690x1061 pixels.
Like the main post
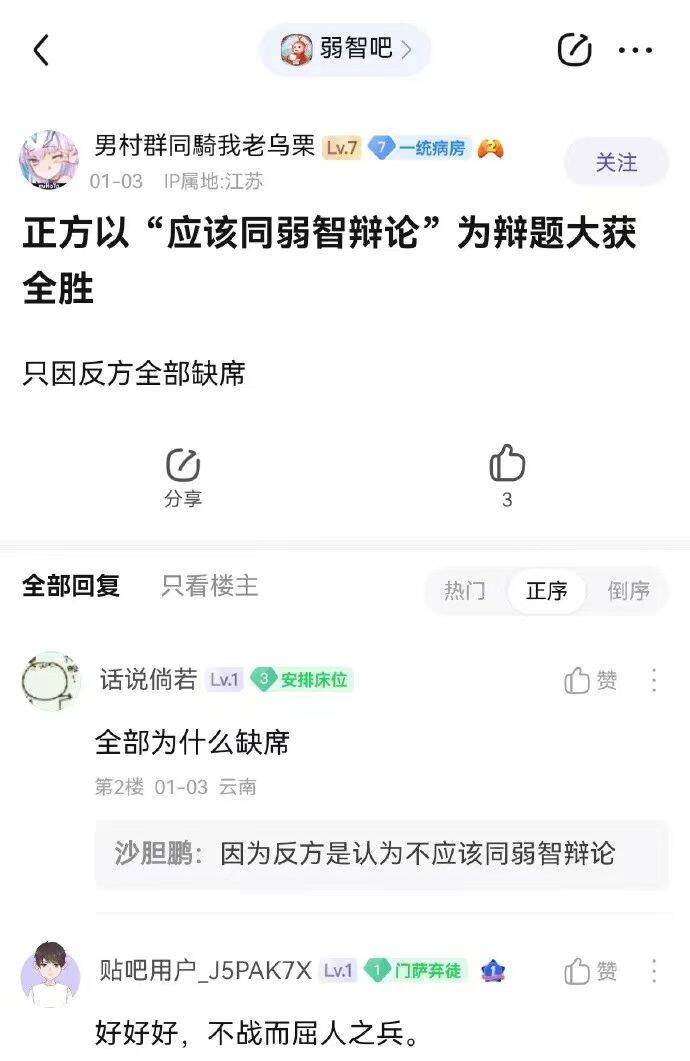click(507, 476)
